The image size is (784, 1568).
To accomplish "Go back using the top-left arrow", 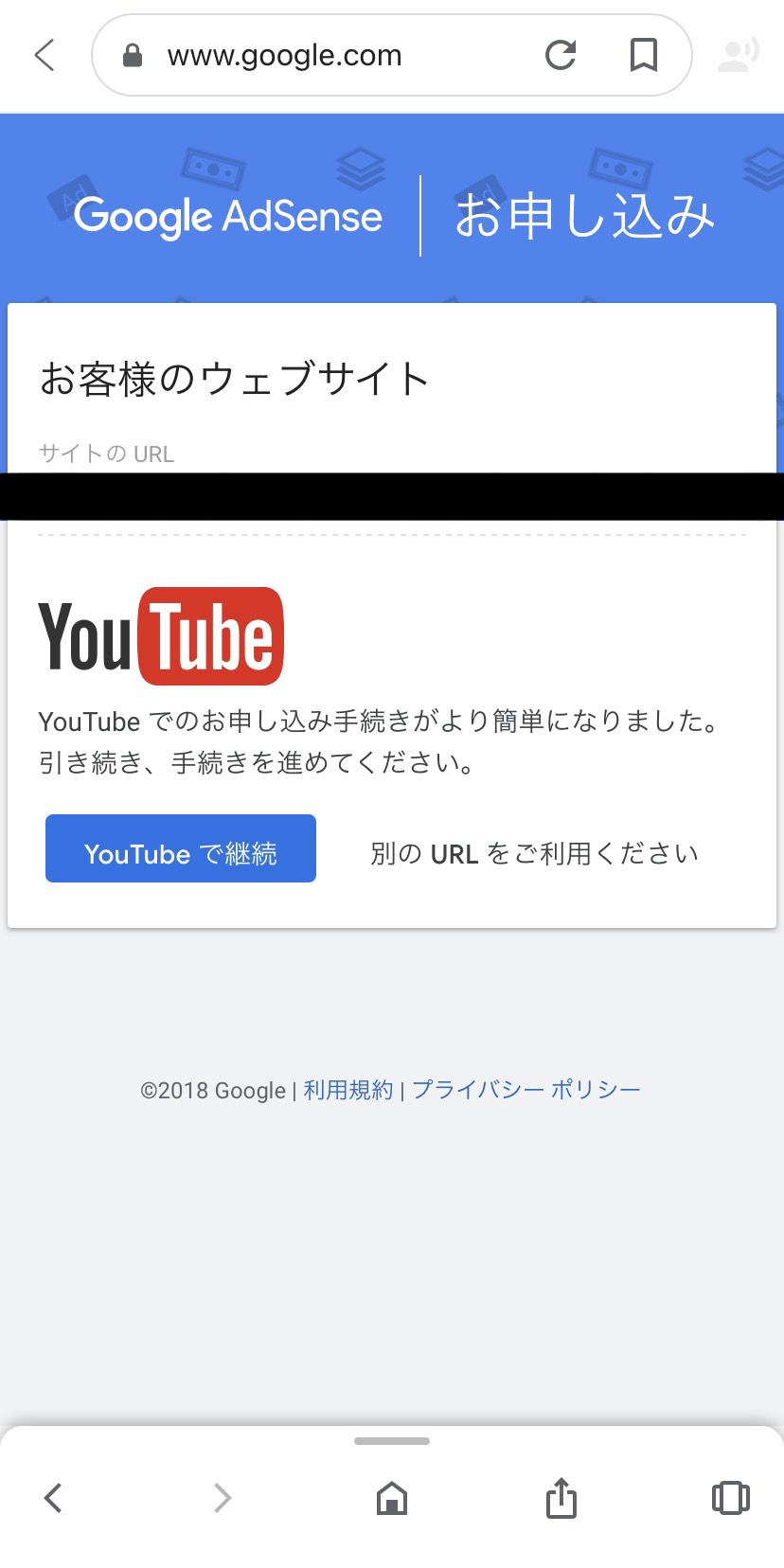I will [x=45, y=55].
